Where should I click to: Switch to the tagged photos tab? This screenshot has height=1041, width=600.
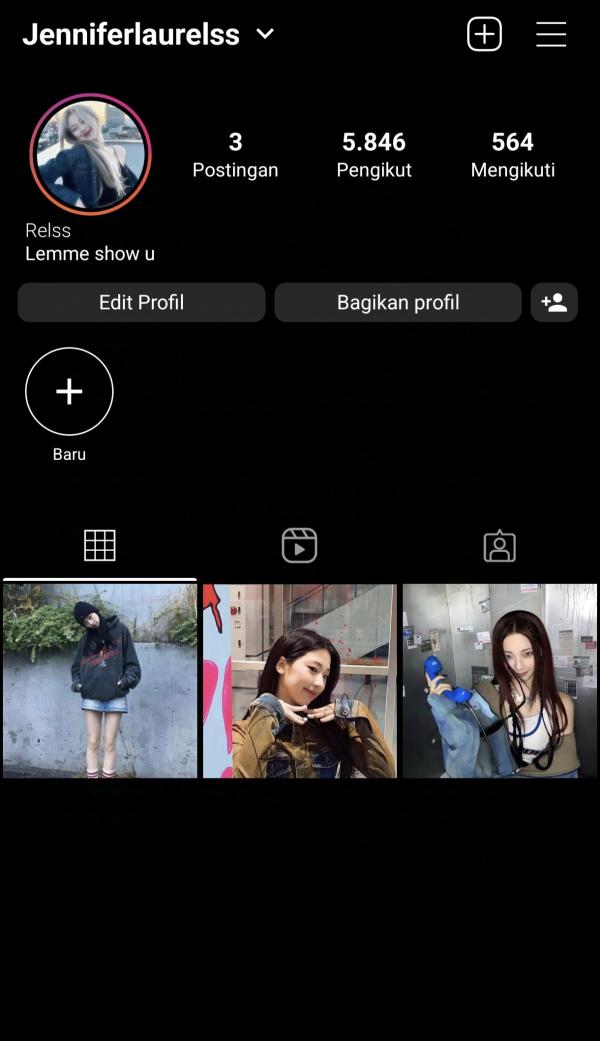[x=499, y=546]
